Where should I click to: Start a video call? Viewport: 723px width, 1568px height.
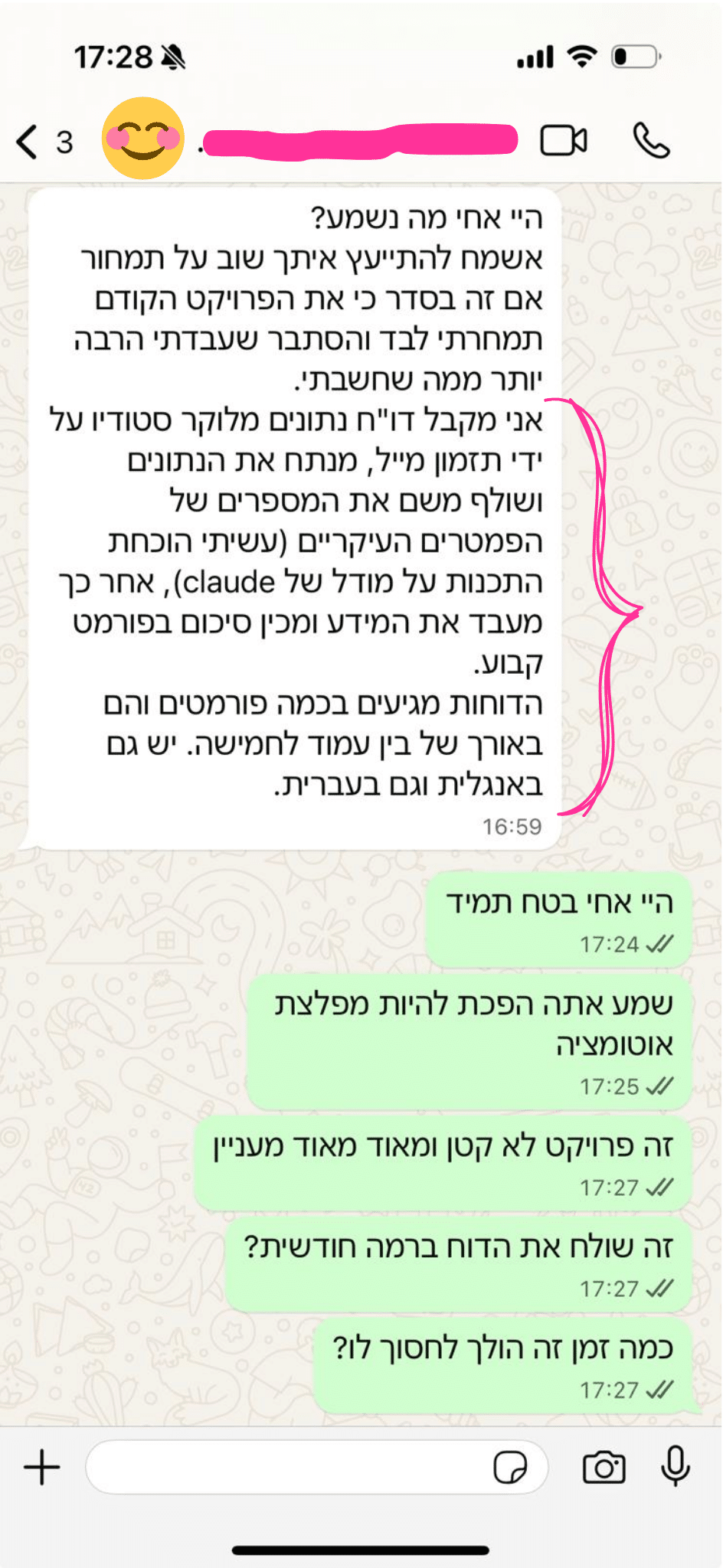pyautogui.click(x=563, y=141)
